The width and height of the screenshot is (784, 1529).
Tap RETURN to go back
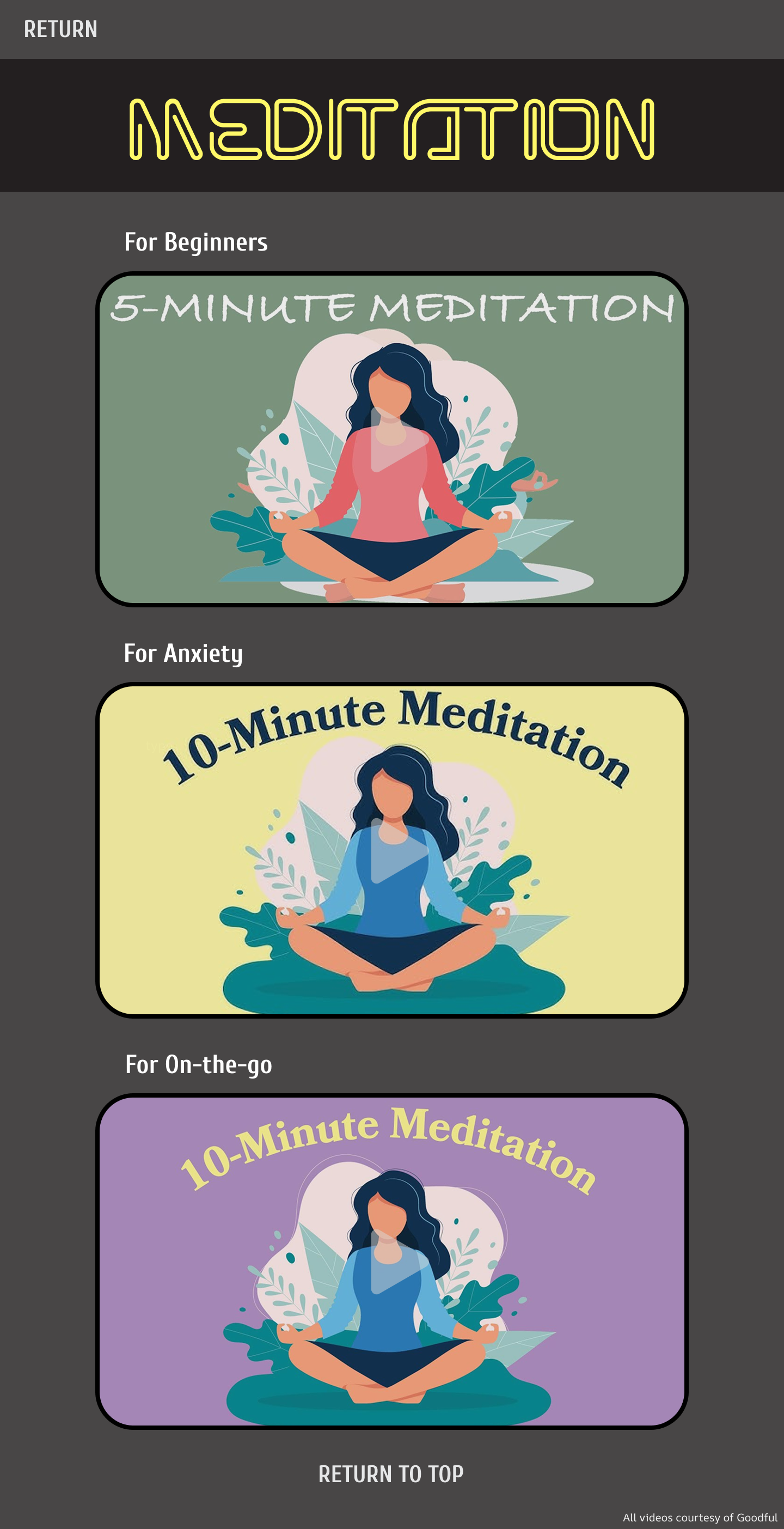click(x=60, y=29)
